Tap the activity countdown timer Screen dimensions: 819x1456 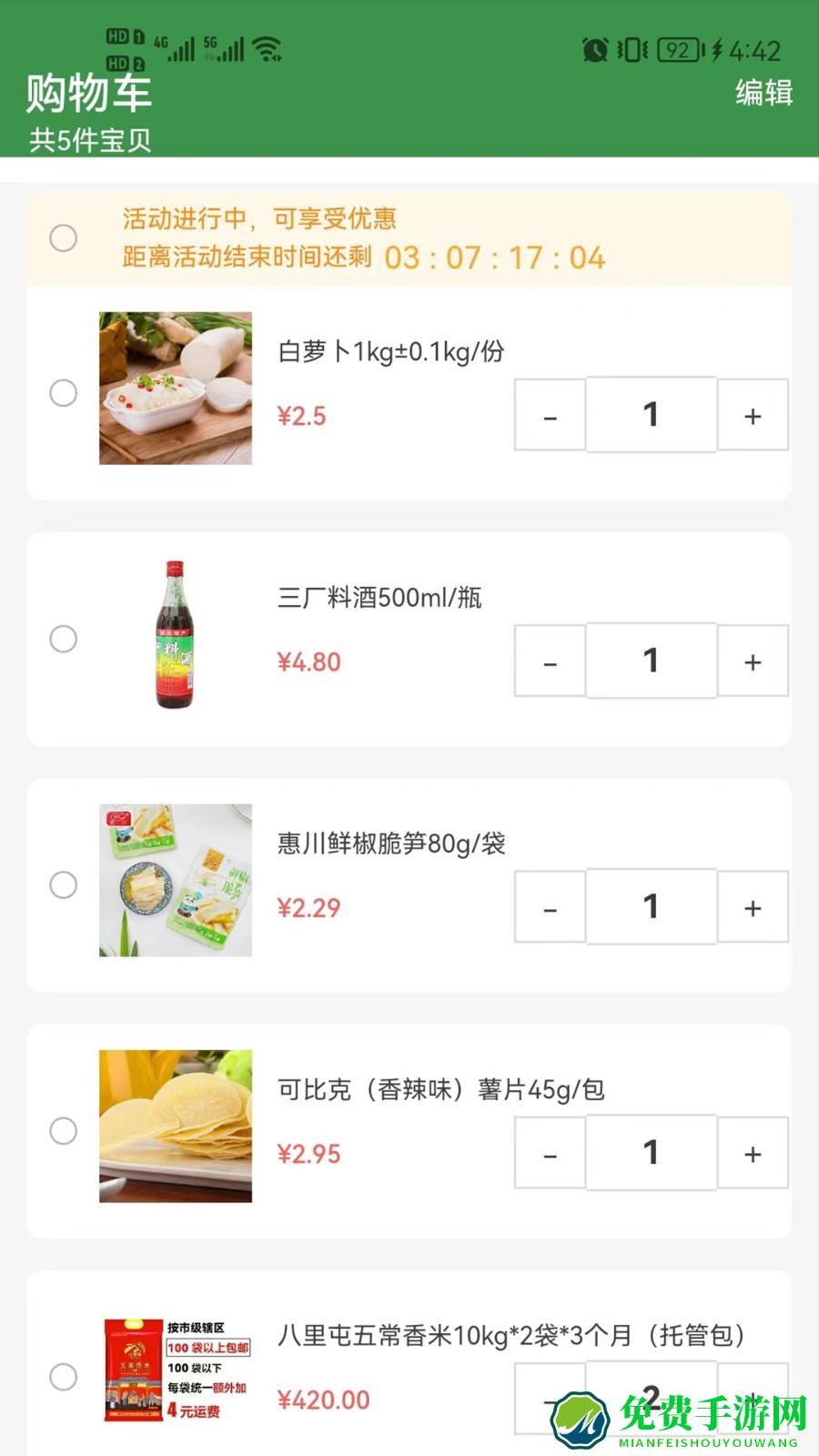click(496, 258)
